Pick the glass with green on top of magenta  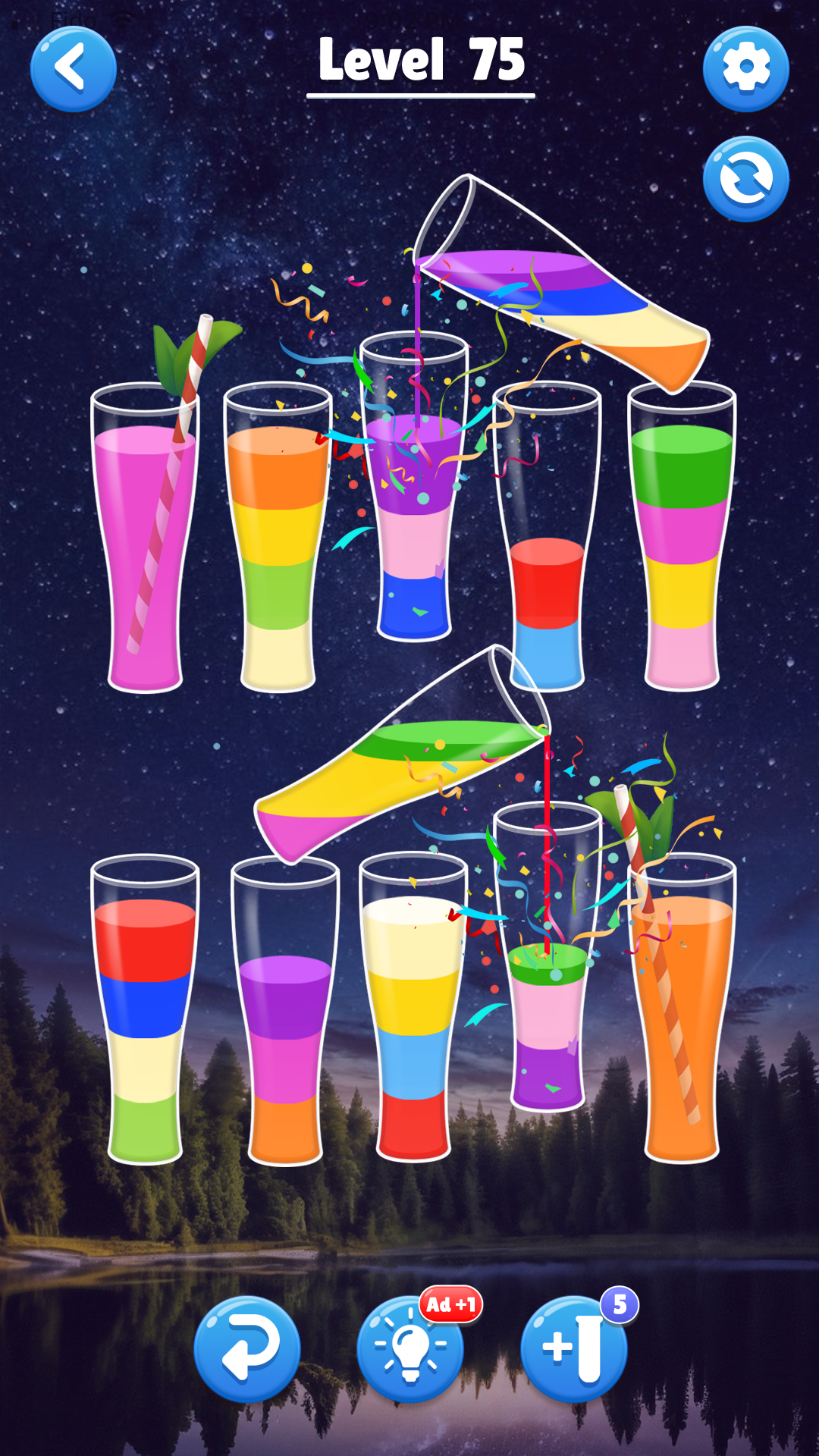click(682, 538)
